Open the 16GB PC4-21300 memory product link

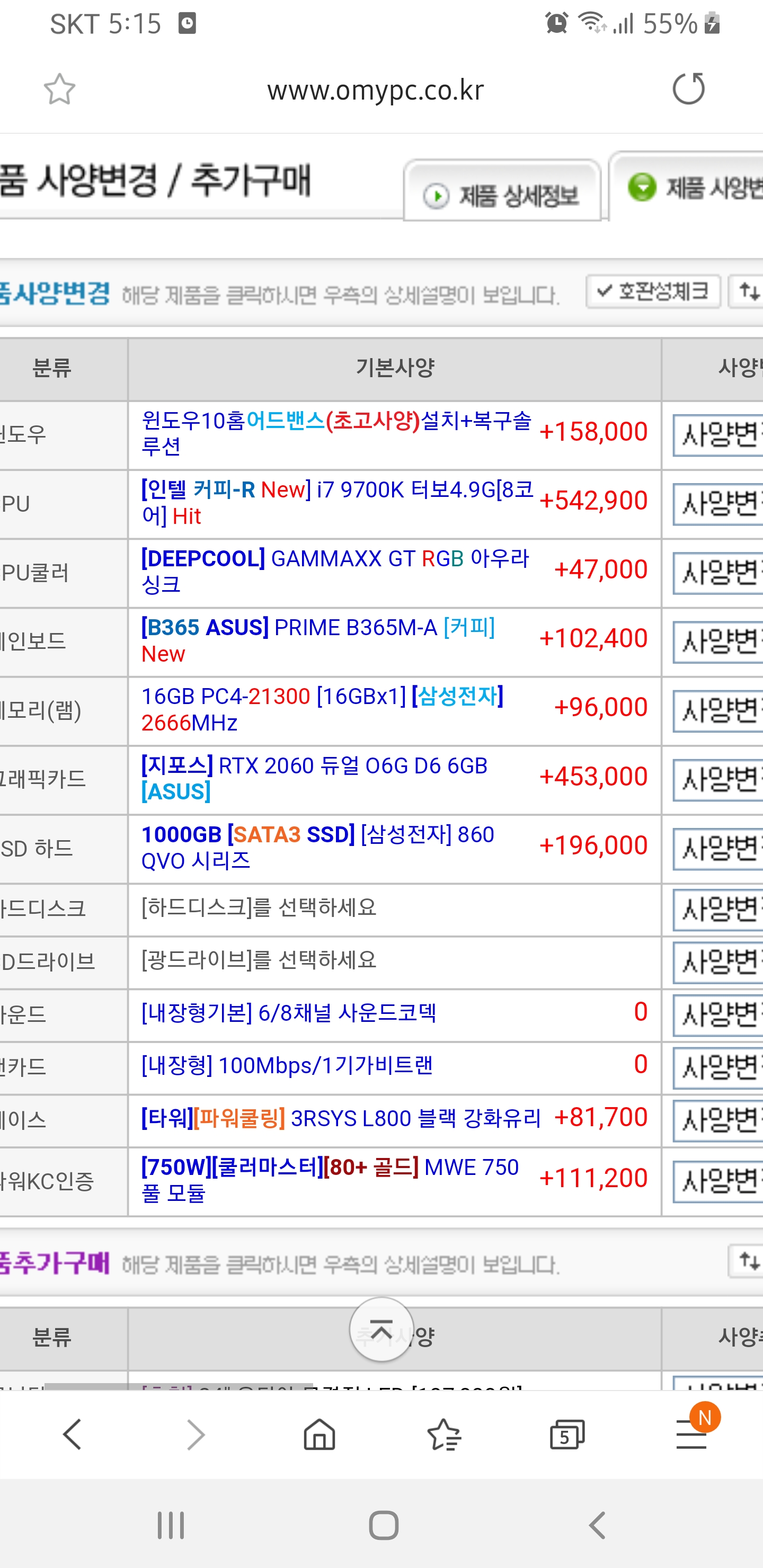click(x=322, y=710)
